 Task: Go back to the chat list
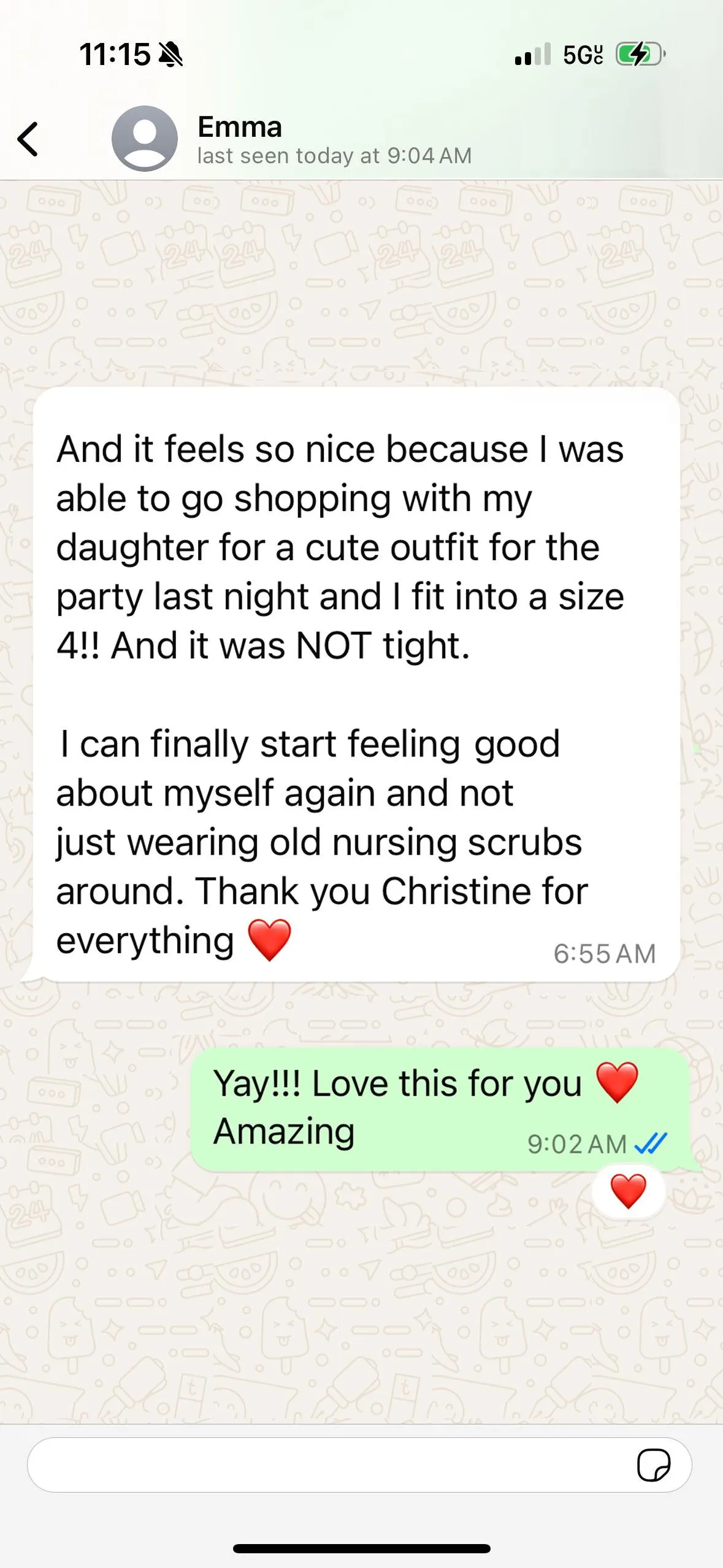[x=28, y=139]
